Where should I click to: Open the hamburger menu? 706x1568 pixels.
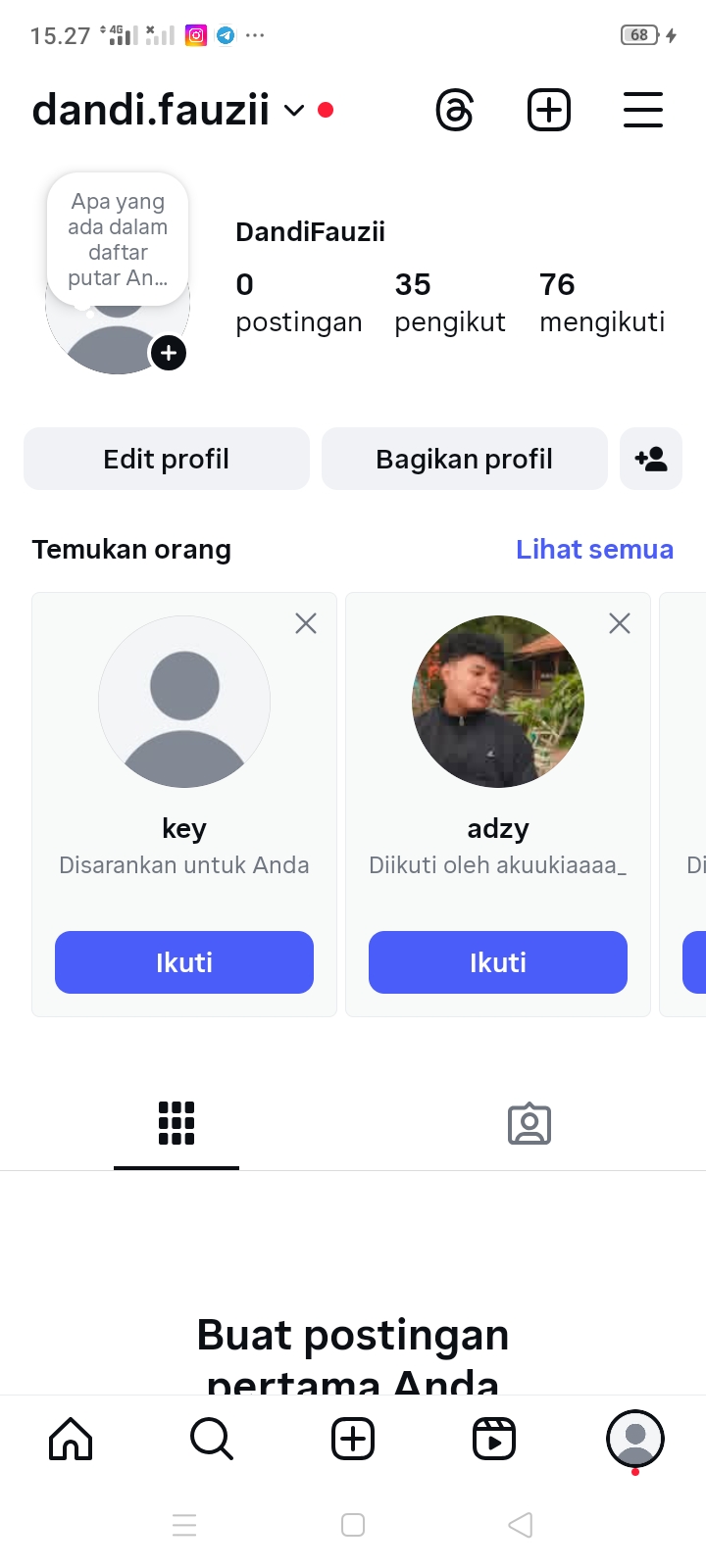(x=643, y=110)
